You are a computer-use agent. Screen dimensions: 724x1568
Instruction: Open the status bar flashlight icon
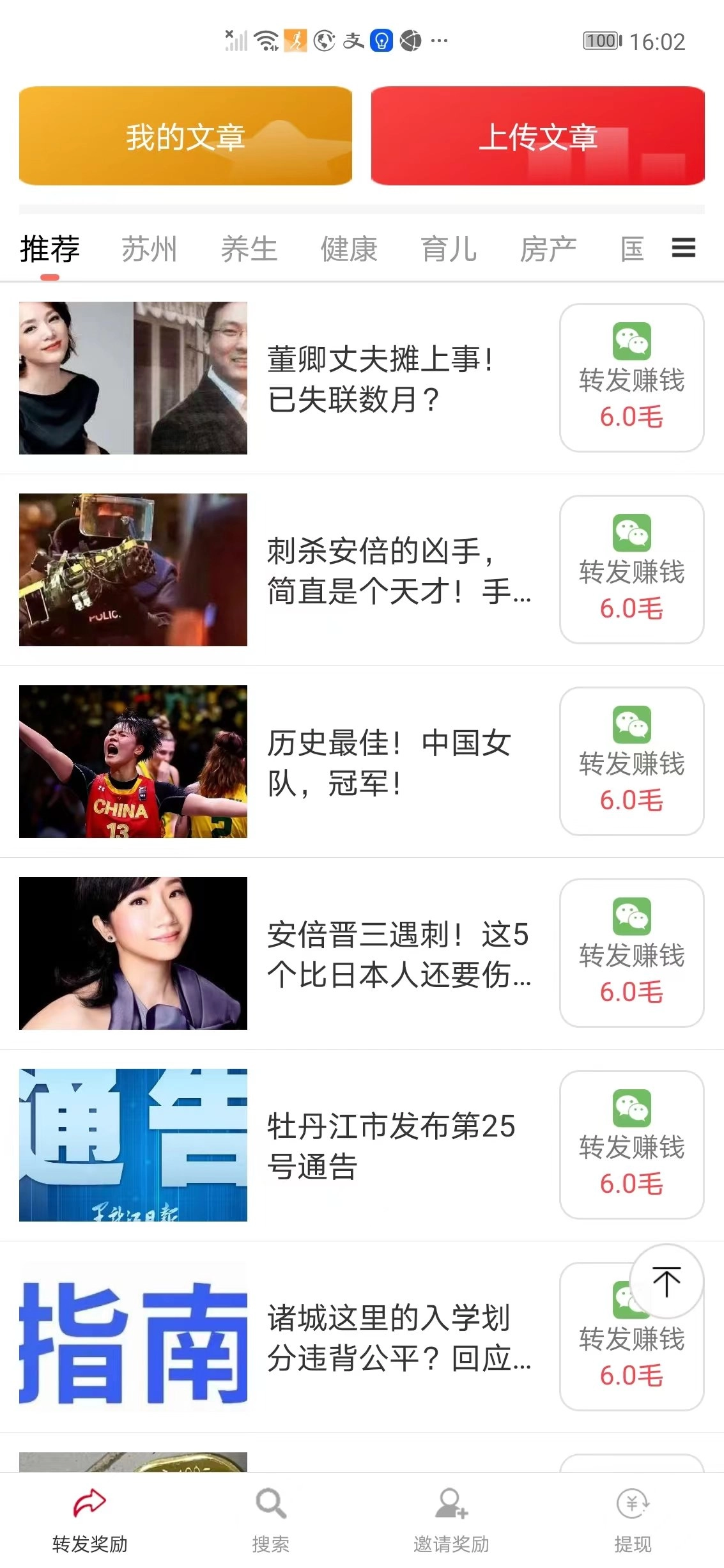coord(381,42)
